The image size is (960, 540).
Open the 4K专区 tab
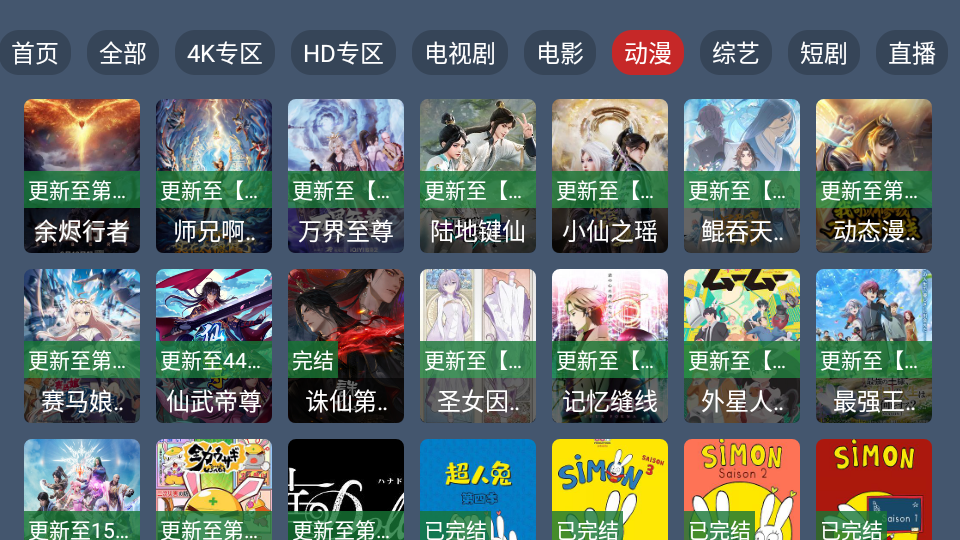pos(225,53)
